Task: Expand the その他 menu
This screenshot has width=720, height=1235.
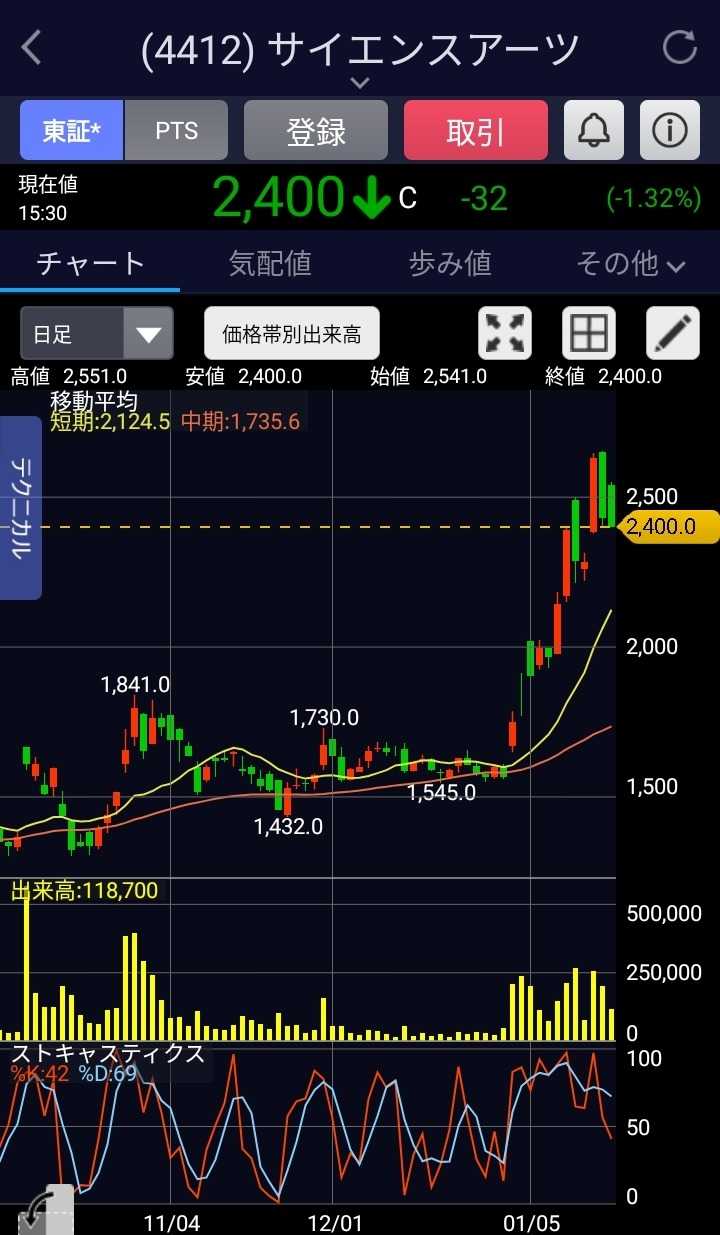Action: click(630, 263)
